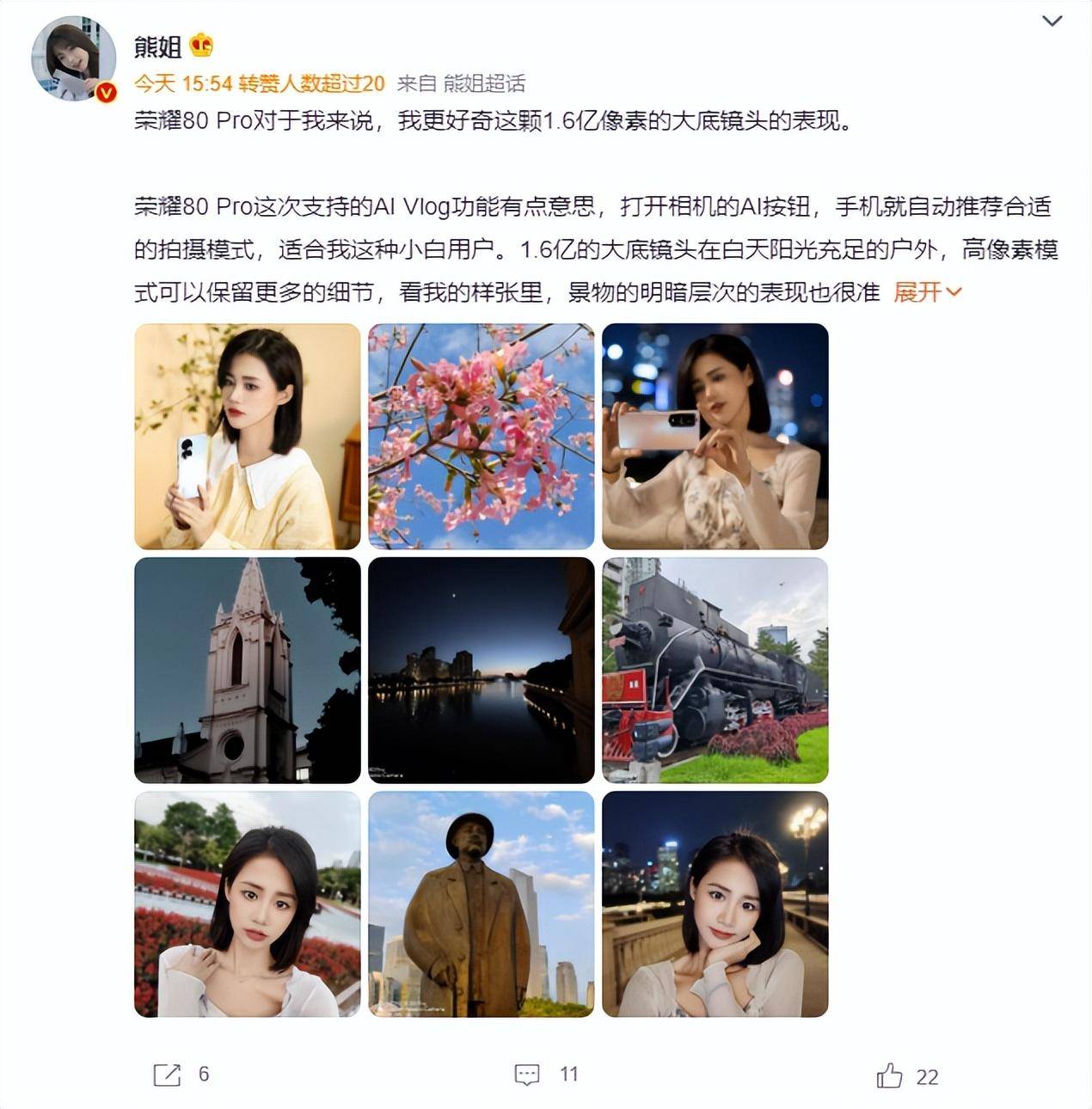Open the night selfie with phone photo

click(x=715, y=436)
